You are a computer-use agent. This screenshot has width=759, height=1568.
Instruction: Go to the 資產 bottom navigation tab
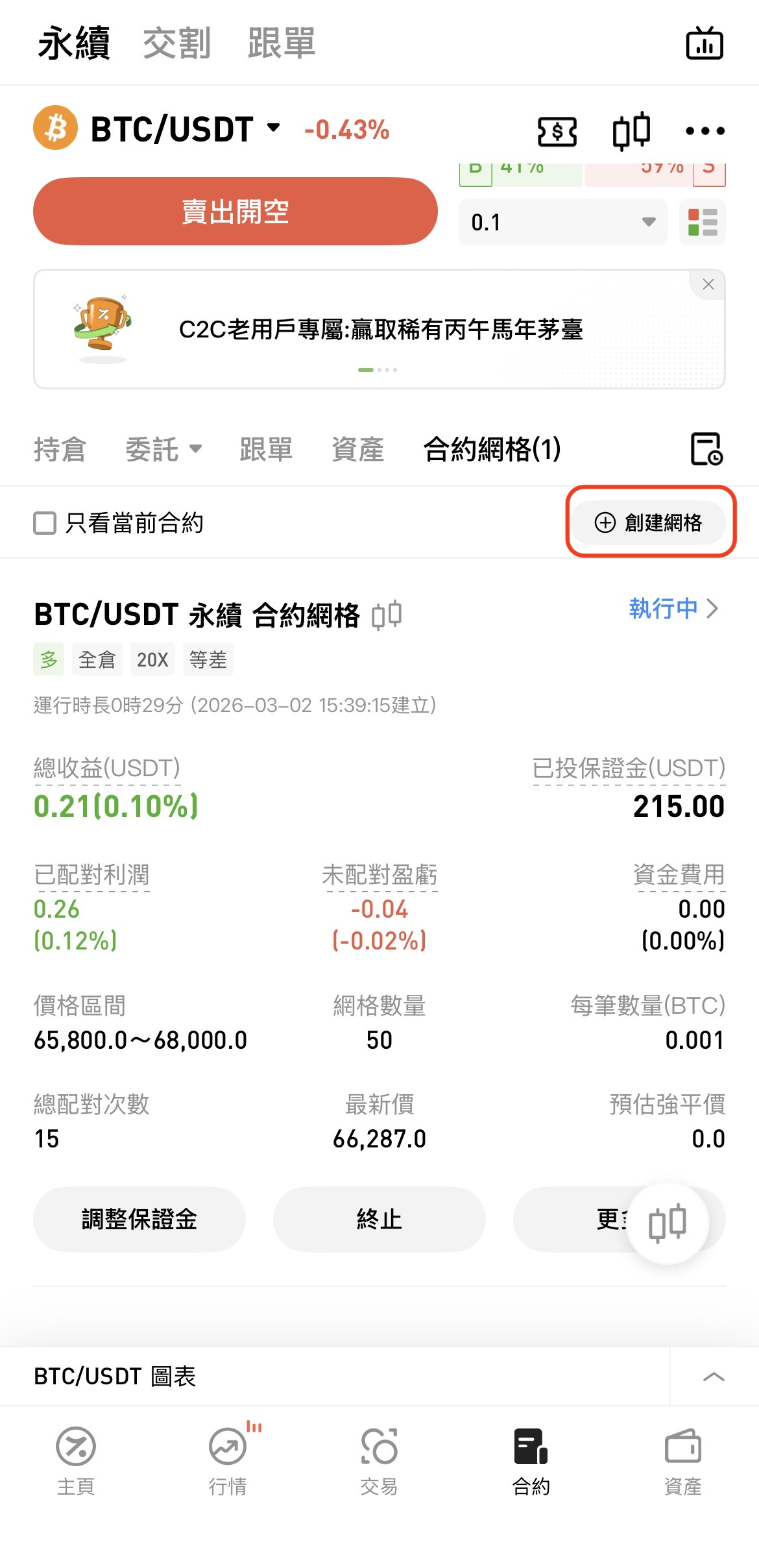pyautogui.click(x=682, y=1458)
